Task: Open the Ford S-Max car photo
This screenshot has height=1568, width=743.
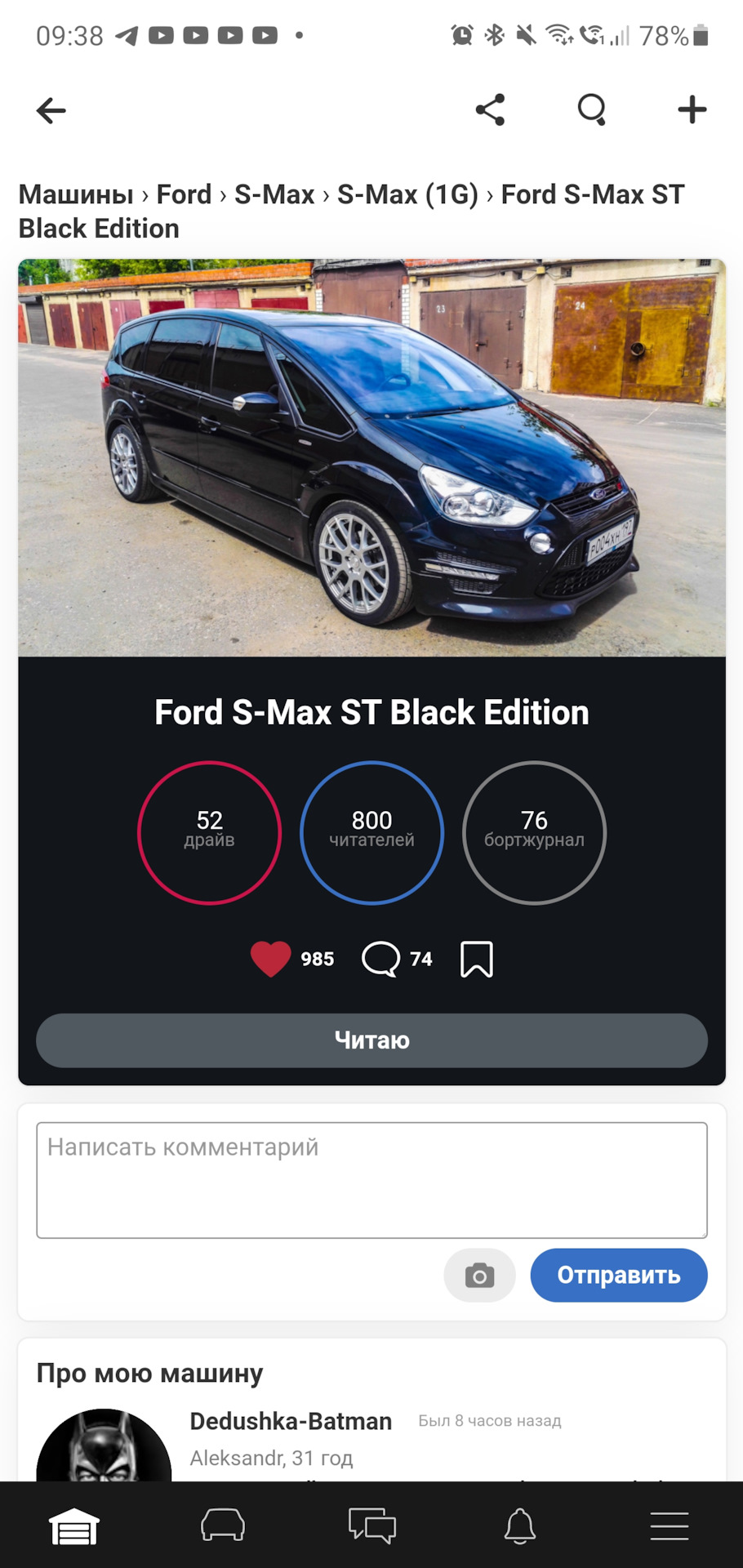Action: point(371,457)
